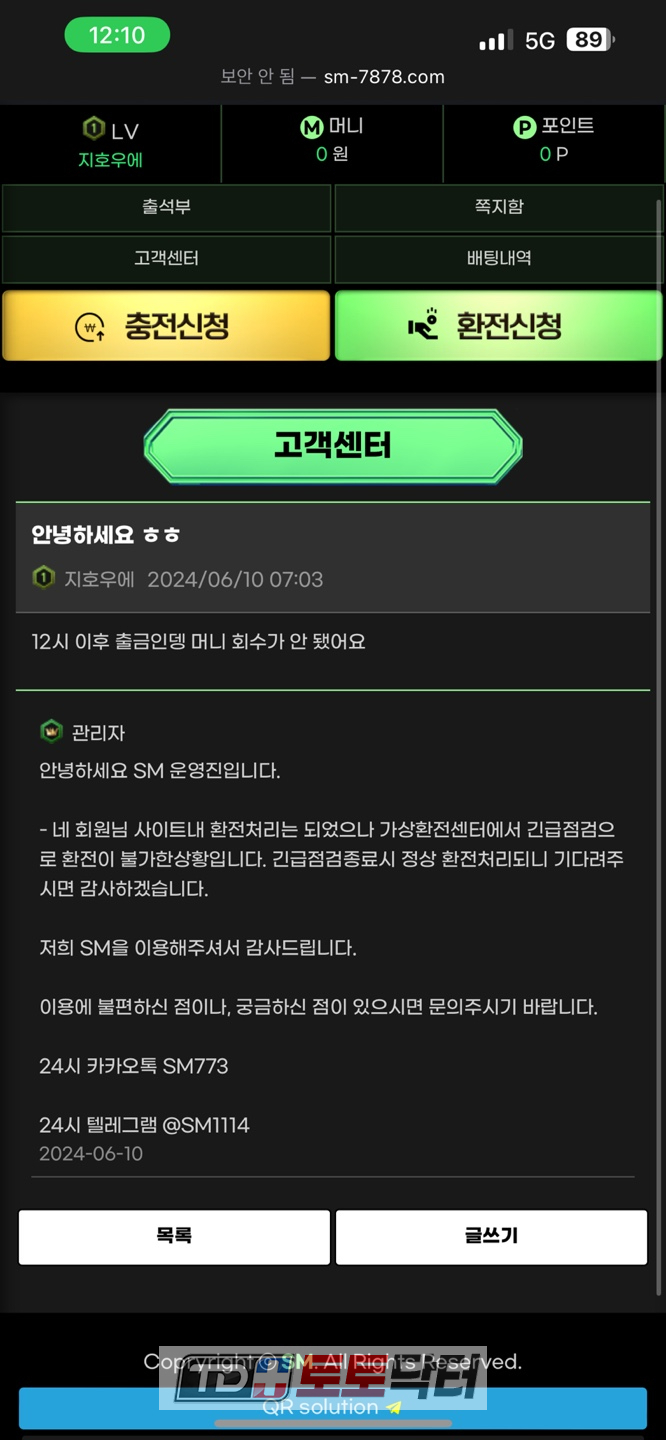
Task: Open the 출석부 attendance page
Action: pyautogui.click(x=166, y=208)
